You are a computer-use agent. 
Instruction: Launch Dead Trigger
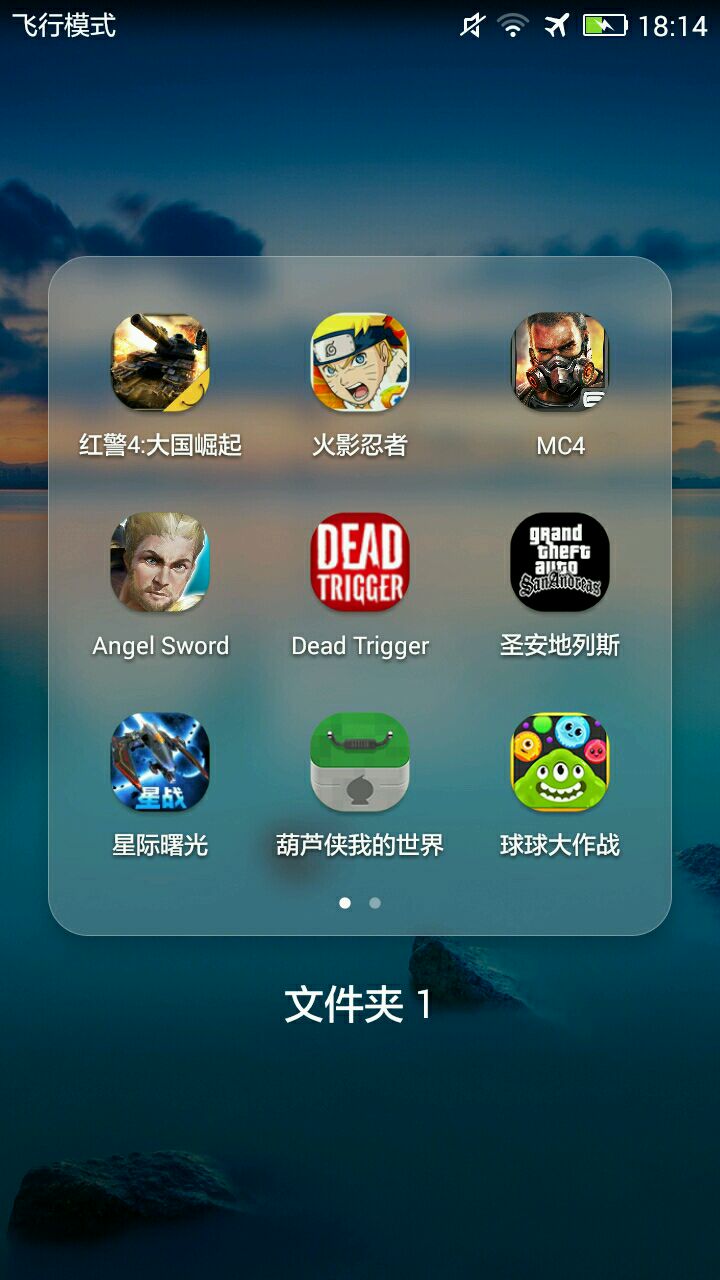point(360,562)
